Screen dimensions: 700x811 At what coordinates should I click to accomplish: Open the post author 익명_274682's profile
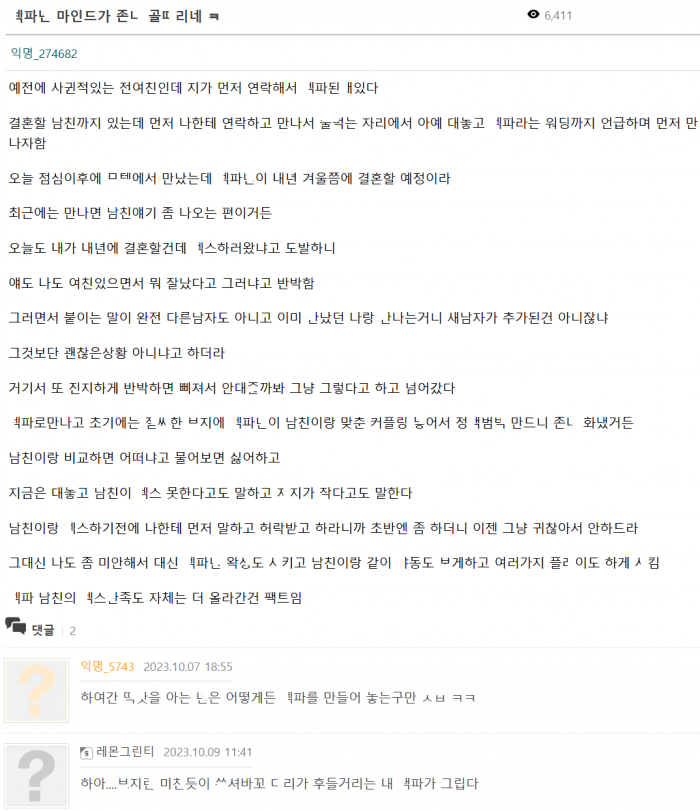(44, 53)
